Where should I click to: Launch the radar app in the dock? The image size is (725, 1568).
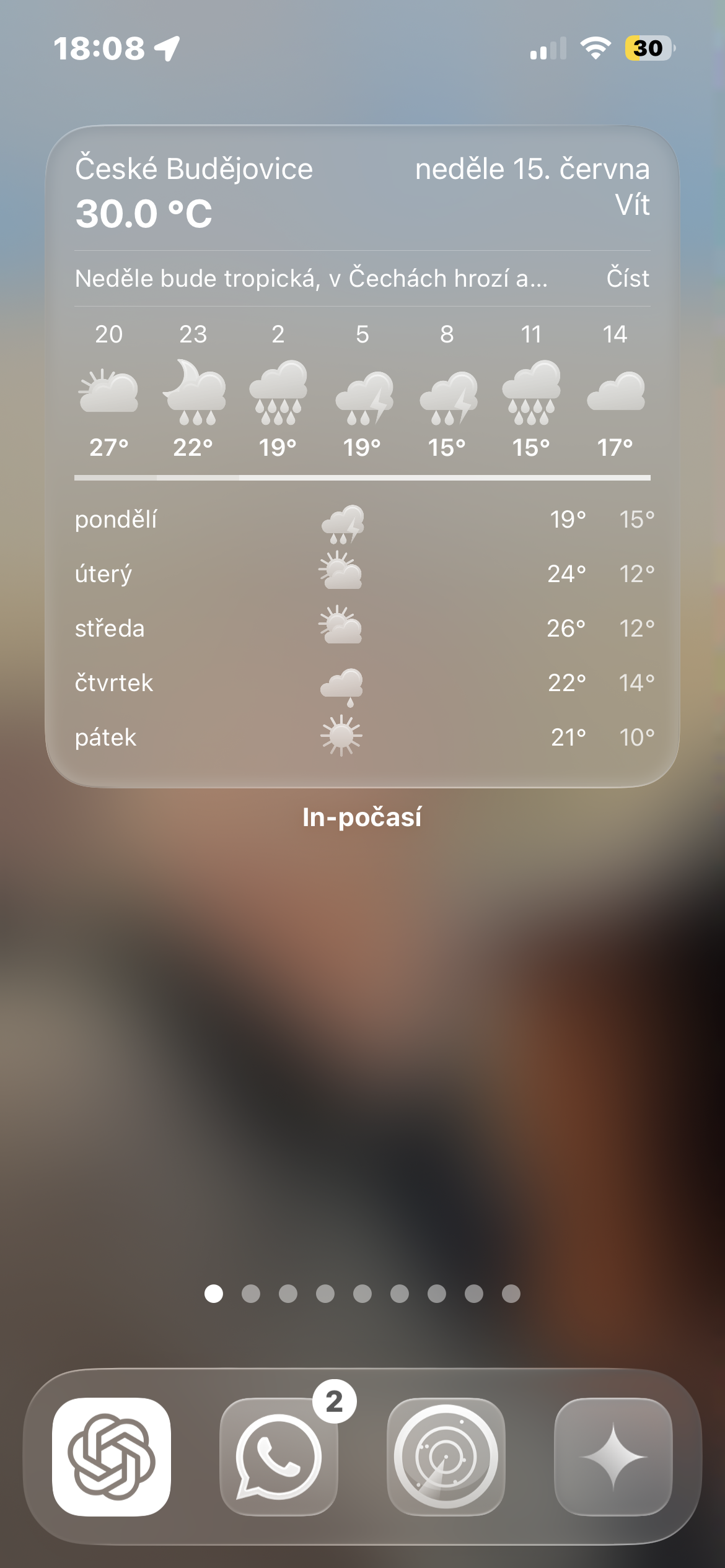pyautogui.click(x=446, y=1457)
